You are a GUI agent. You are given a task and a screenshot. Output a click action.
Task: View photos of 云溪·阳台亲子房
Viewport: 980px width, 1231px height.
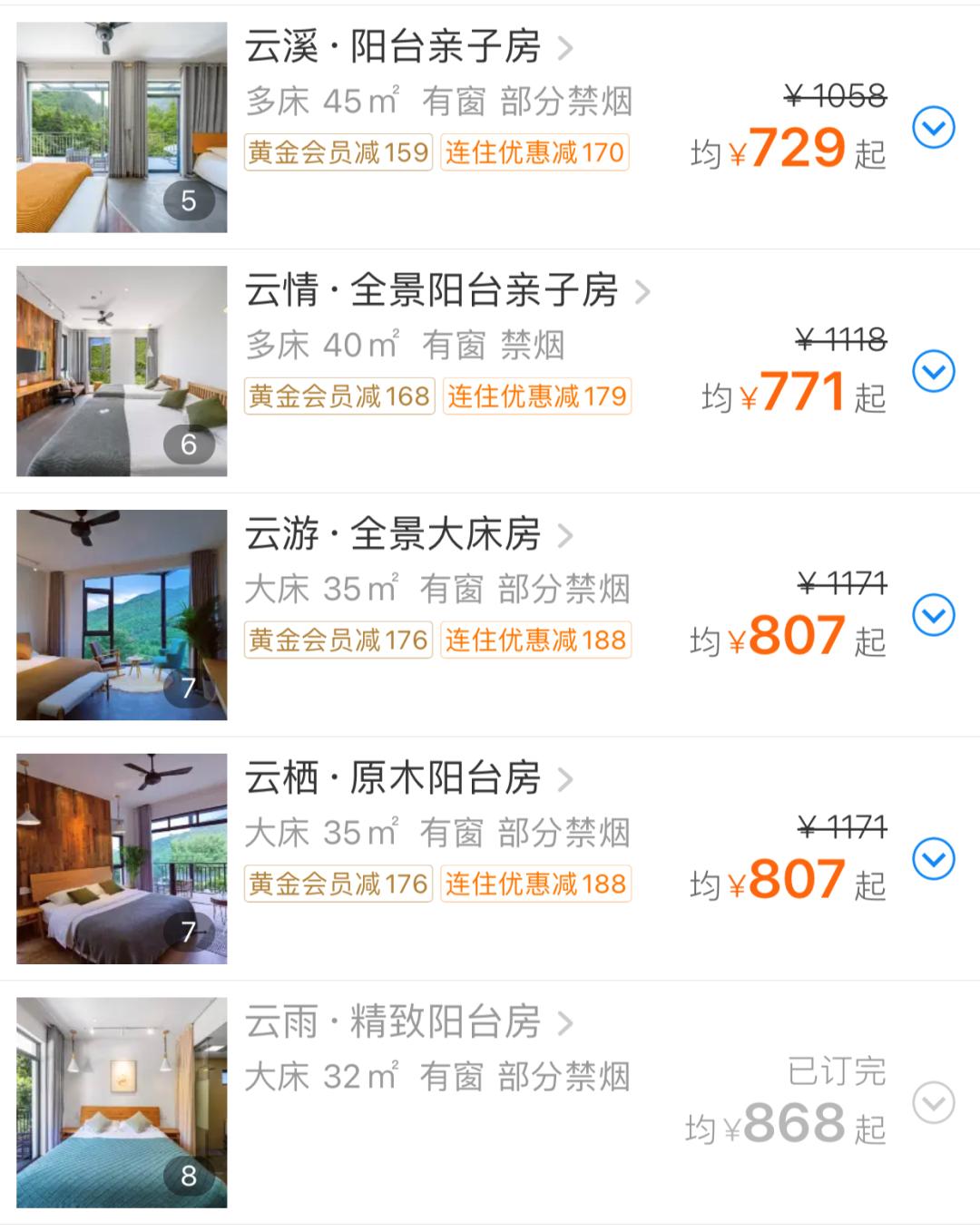click(122, 127)
